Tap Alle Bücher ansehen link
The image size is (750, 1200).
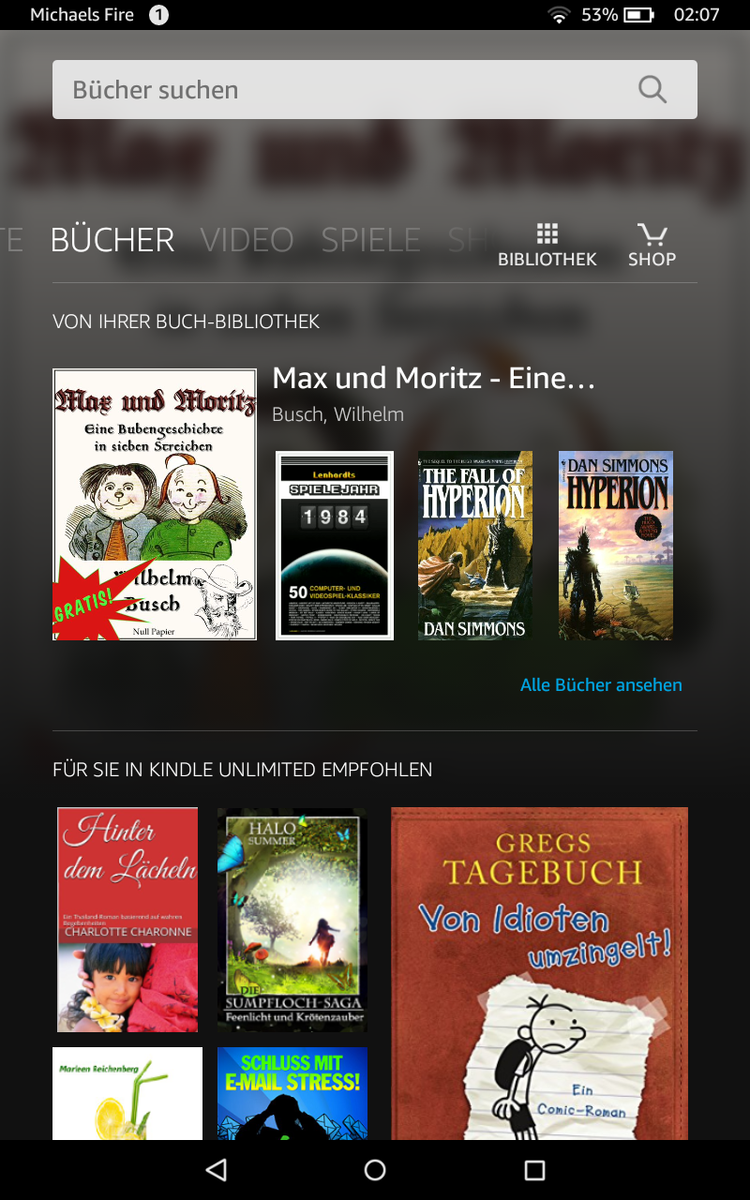601,685
